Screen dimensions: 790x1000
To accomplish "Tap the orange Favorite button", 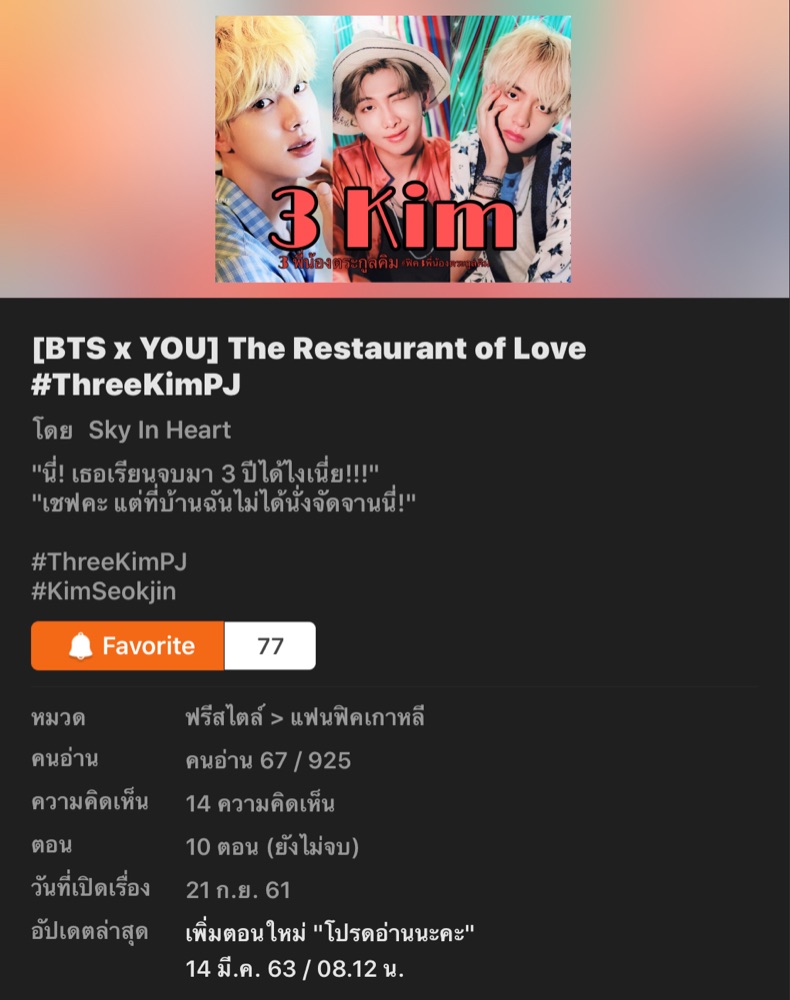I will (x=128, y=646).
